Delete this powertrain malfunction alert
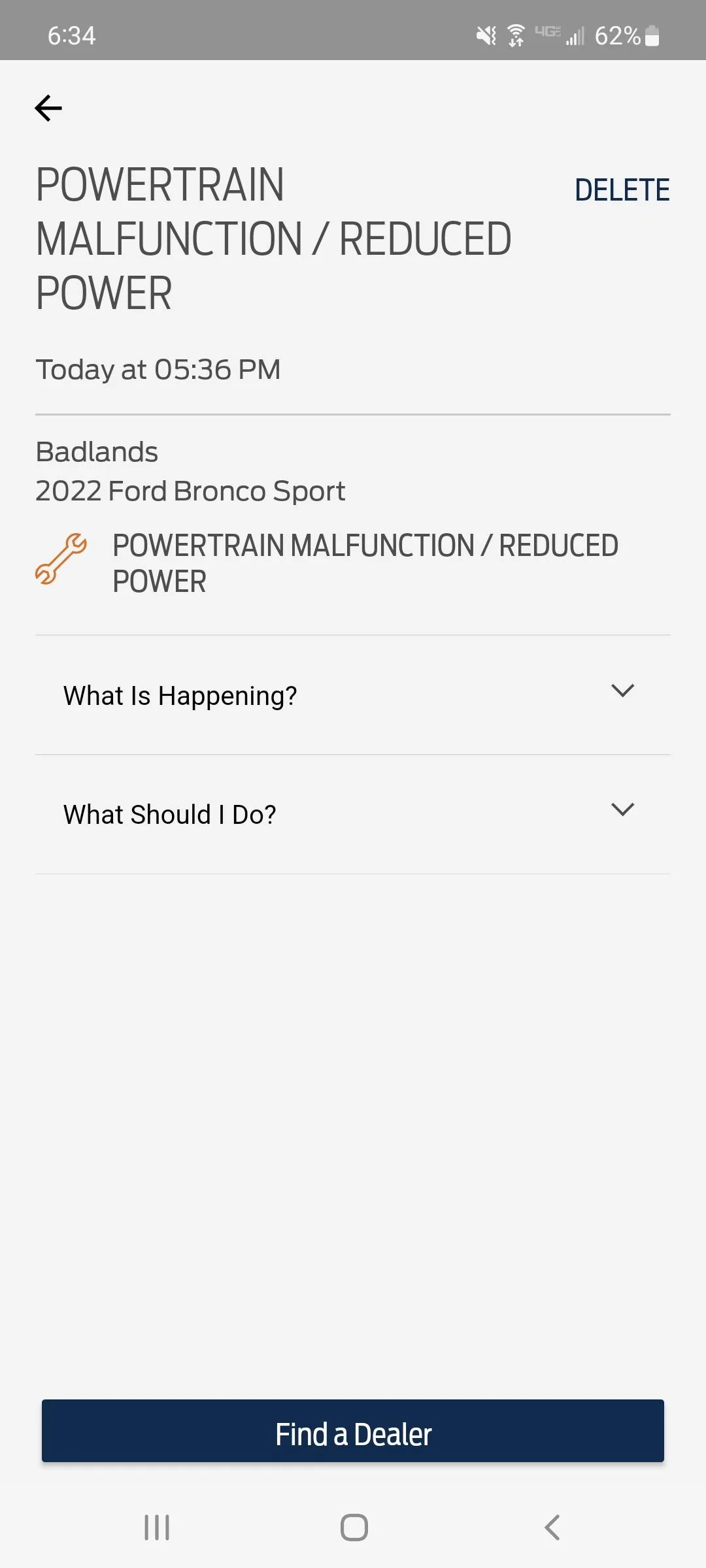The image size is (706, 1568). pos(622,190)
